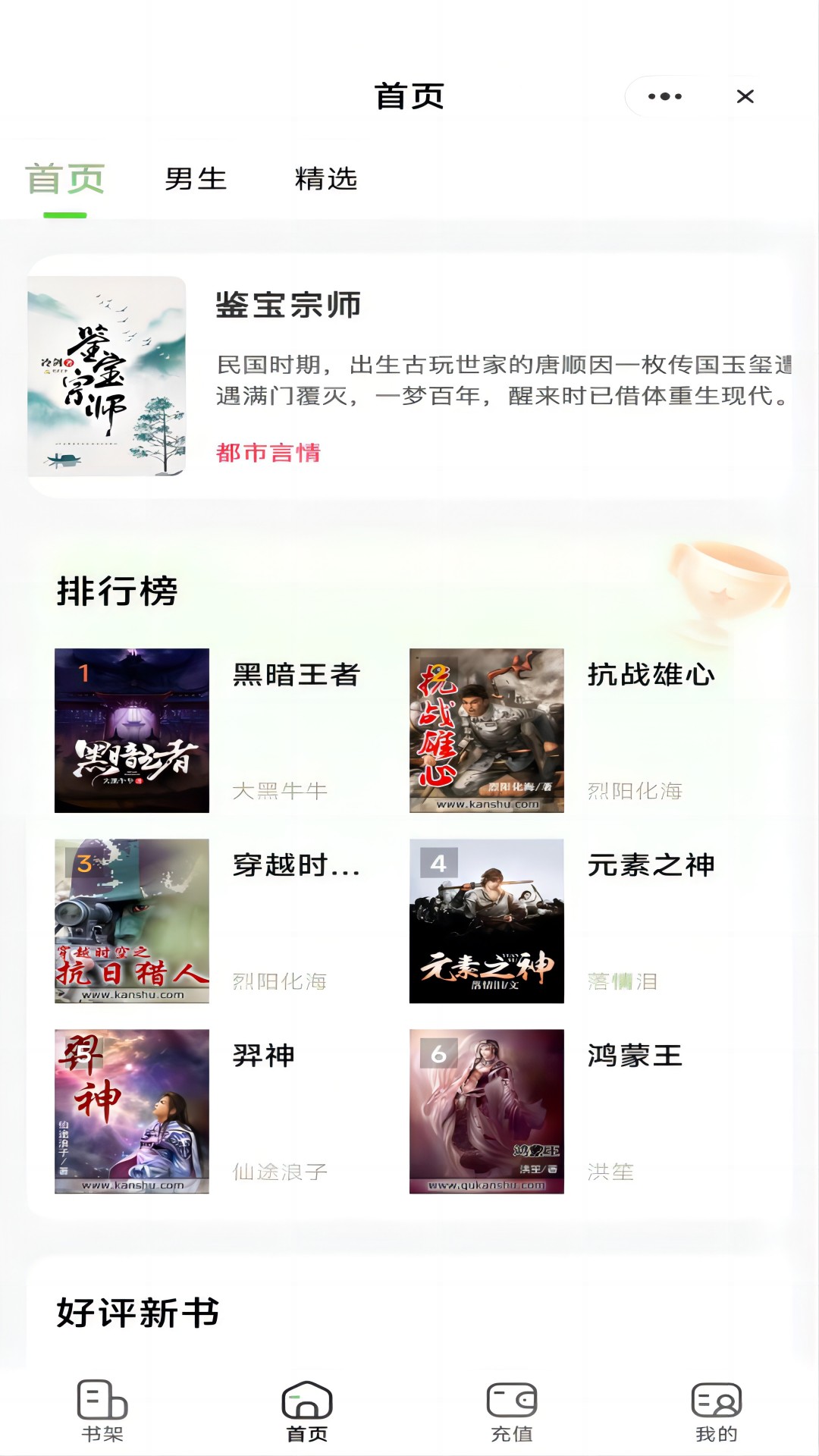Open the 都市言情 category link
The height and width of the screenshot is (1456, 819).
click(269, 453)
